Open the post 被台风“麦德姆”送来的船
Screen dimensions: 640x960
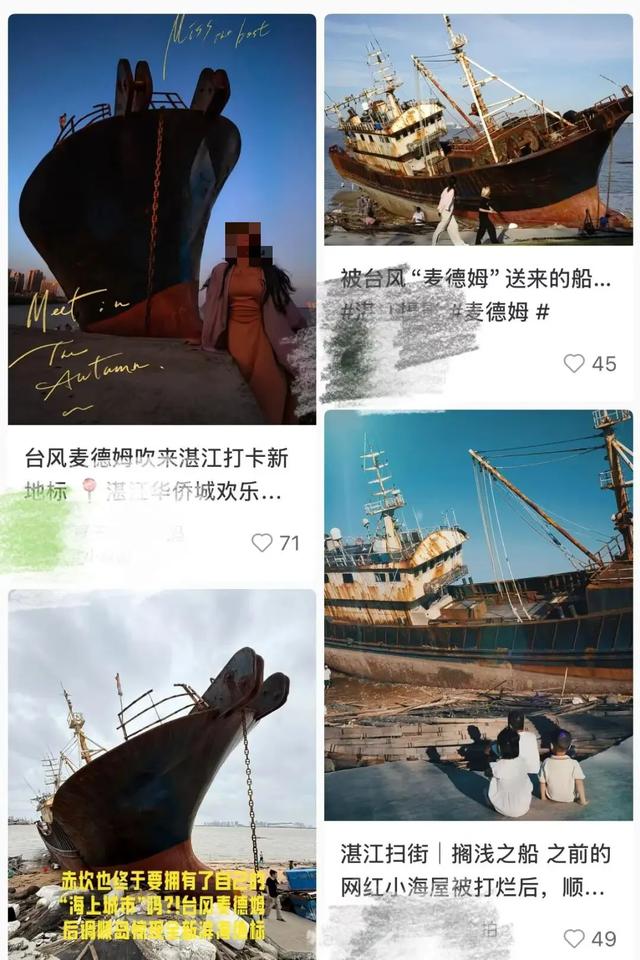coord(477,130)
